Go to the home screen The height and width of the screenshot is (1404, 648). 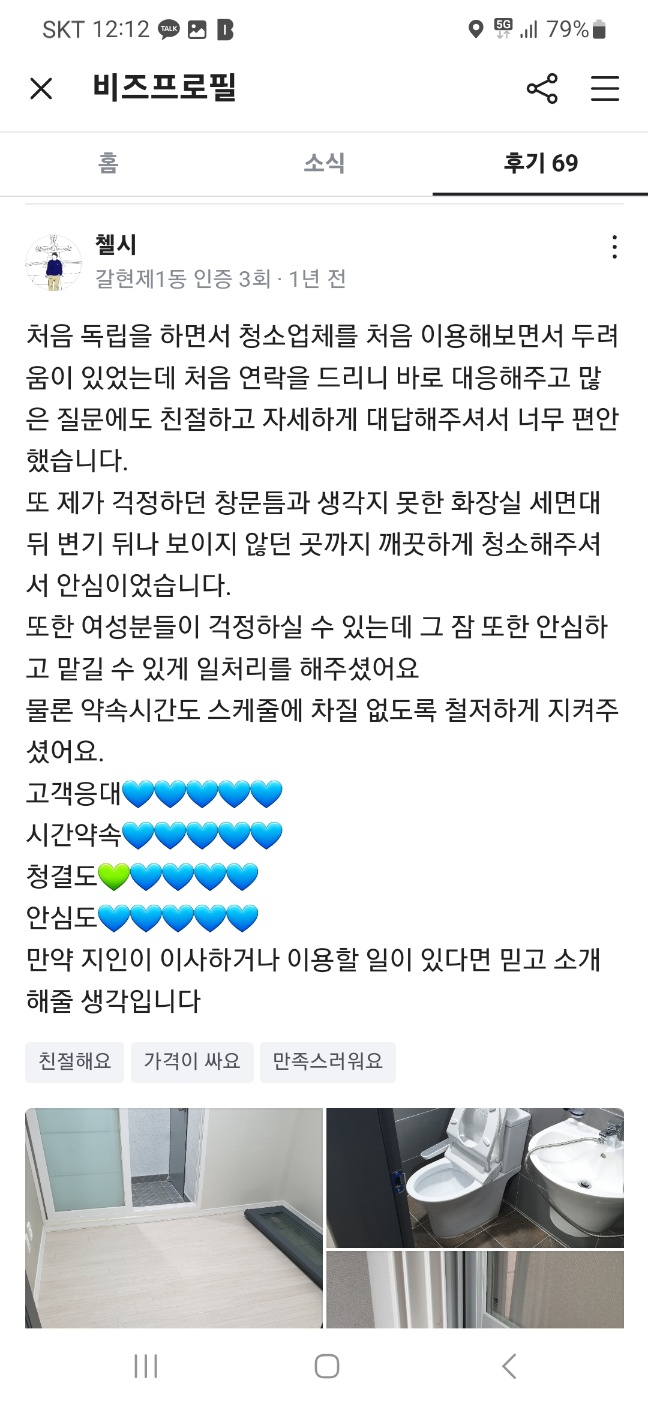(326, 1366)
